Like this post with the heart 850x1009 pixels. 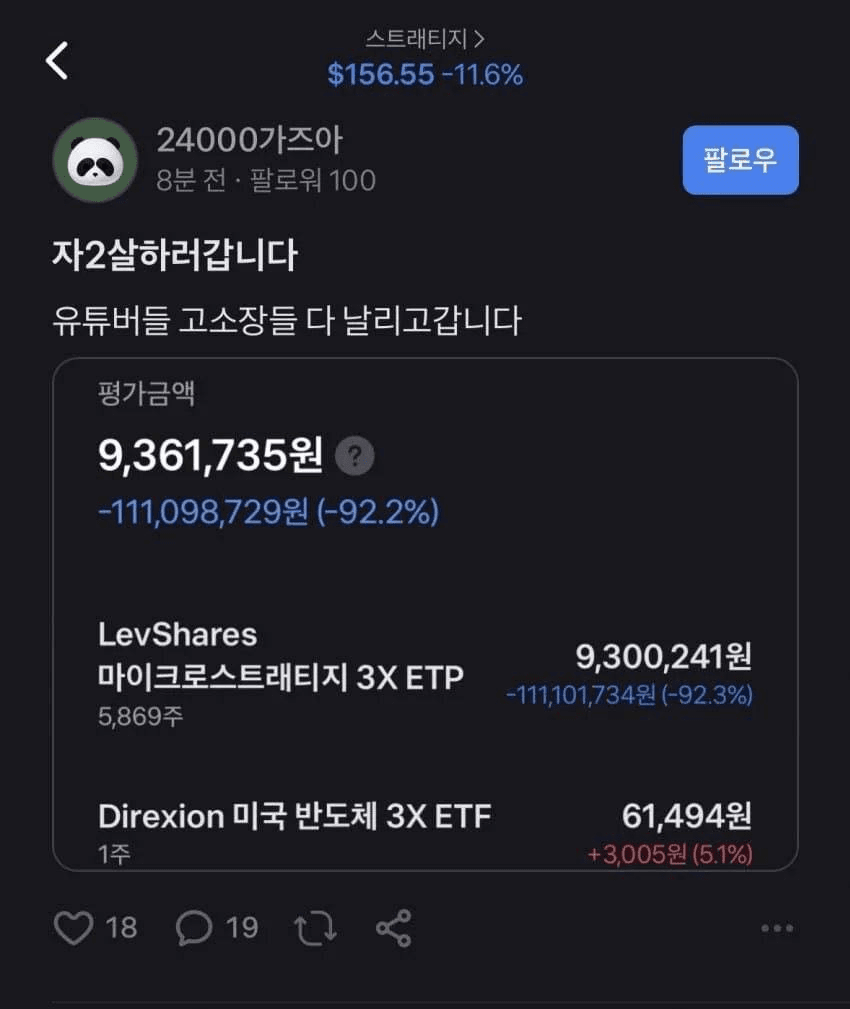(x=73, y=928)
